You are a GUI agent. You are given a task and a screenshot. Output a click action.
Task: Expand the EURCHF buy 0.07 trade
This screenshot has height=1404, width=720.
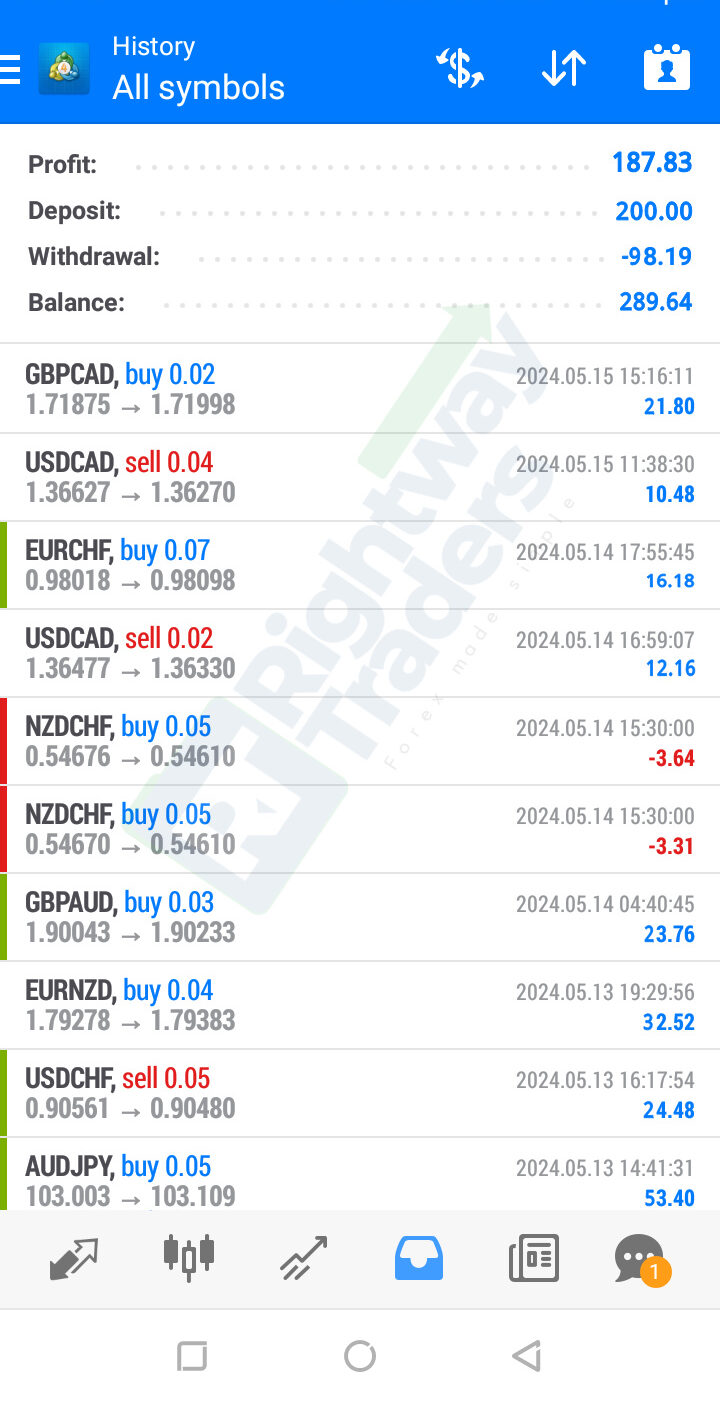(x=360, y=565)
